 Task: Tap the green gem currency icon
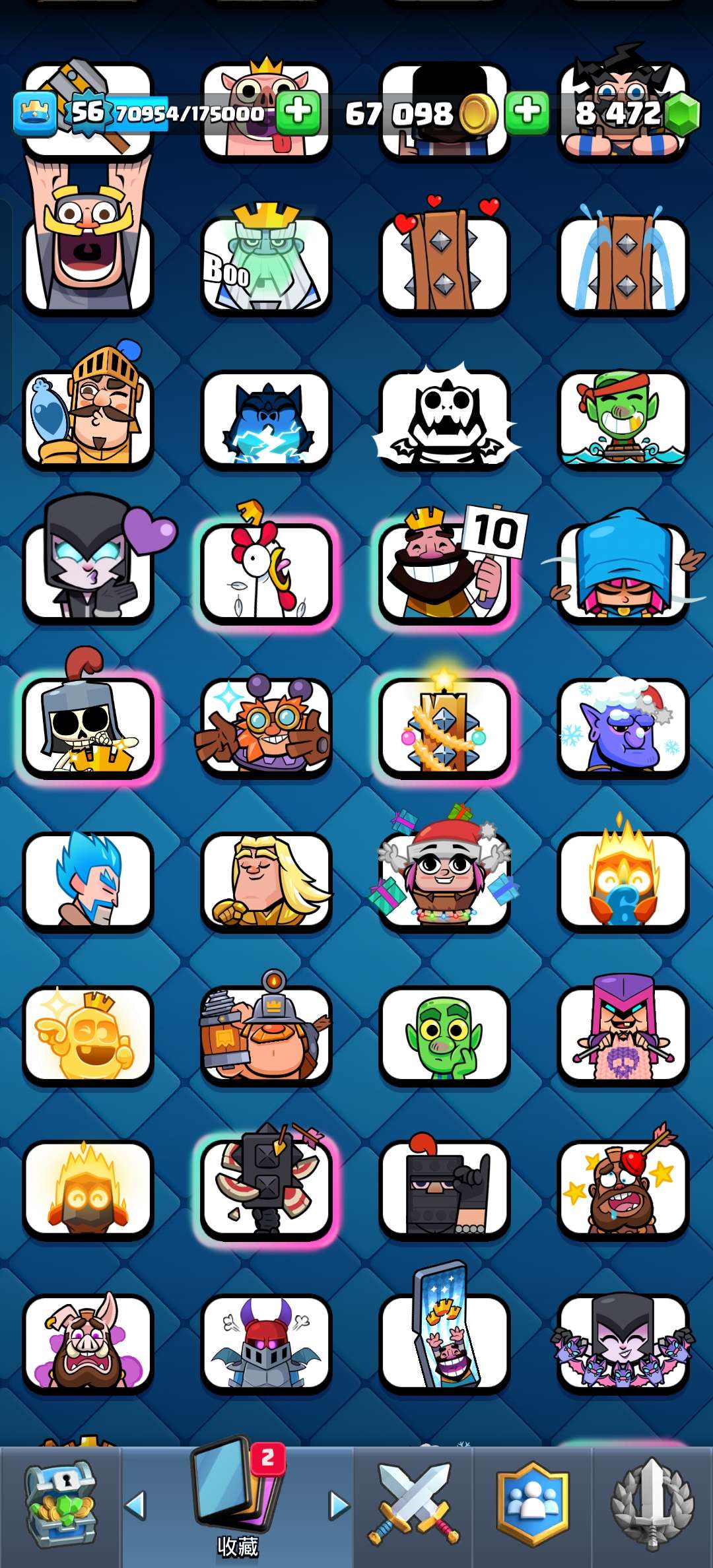coord(681,114)
